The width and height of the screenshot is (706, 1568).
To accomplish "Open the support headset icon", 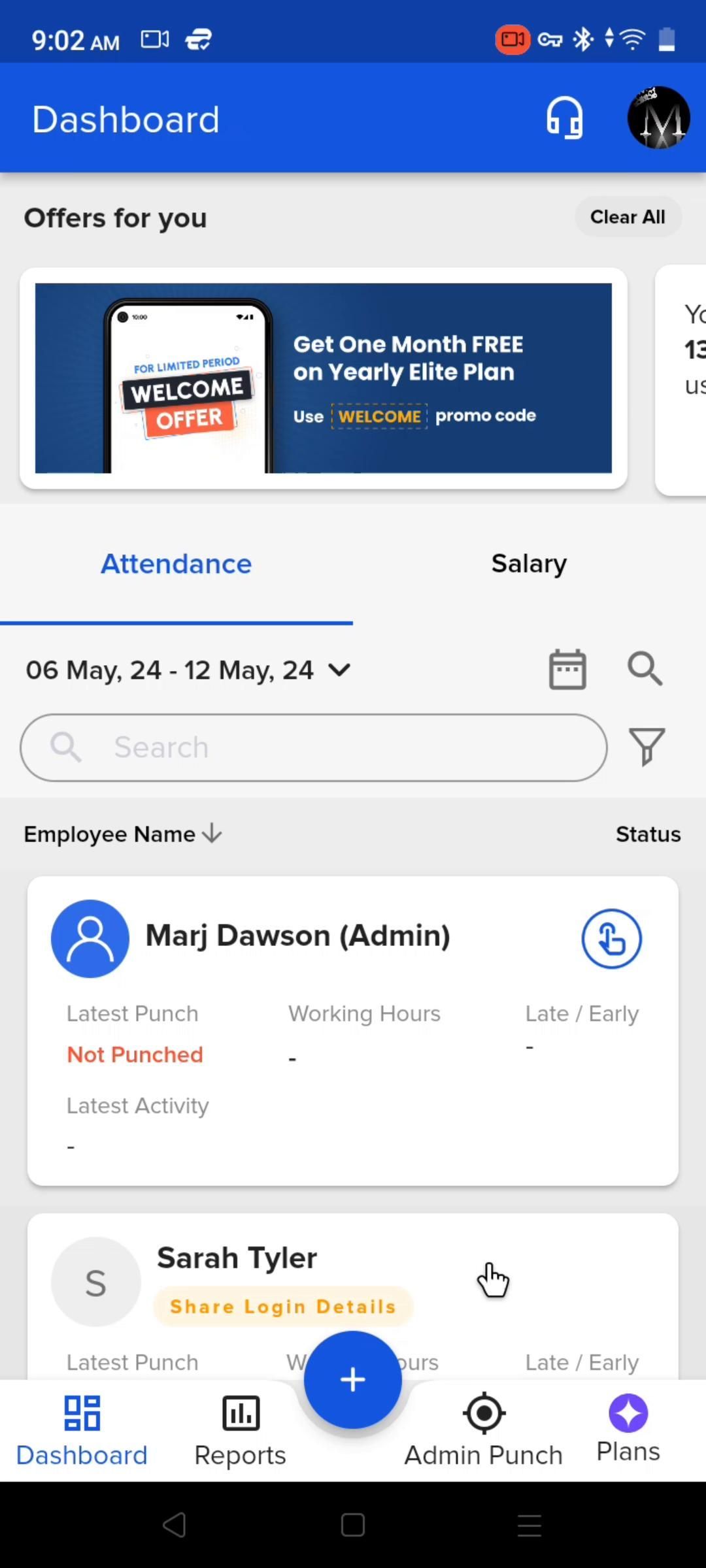I will [x=564, y=118].
